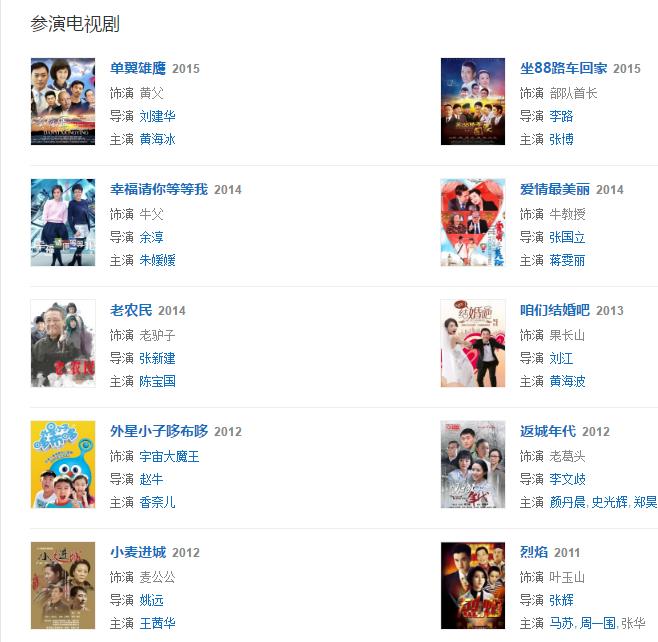658x642 pixels.
Task: Open the 外星小子哆布哆 poster image
Action: coord(63,464)
